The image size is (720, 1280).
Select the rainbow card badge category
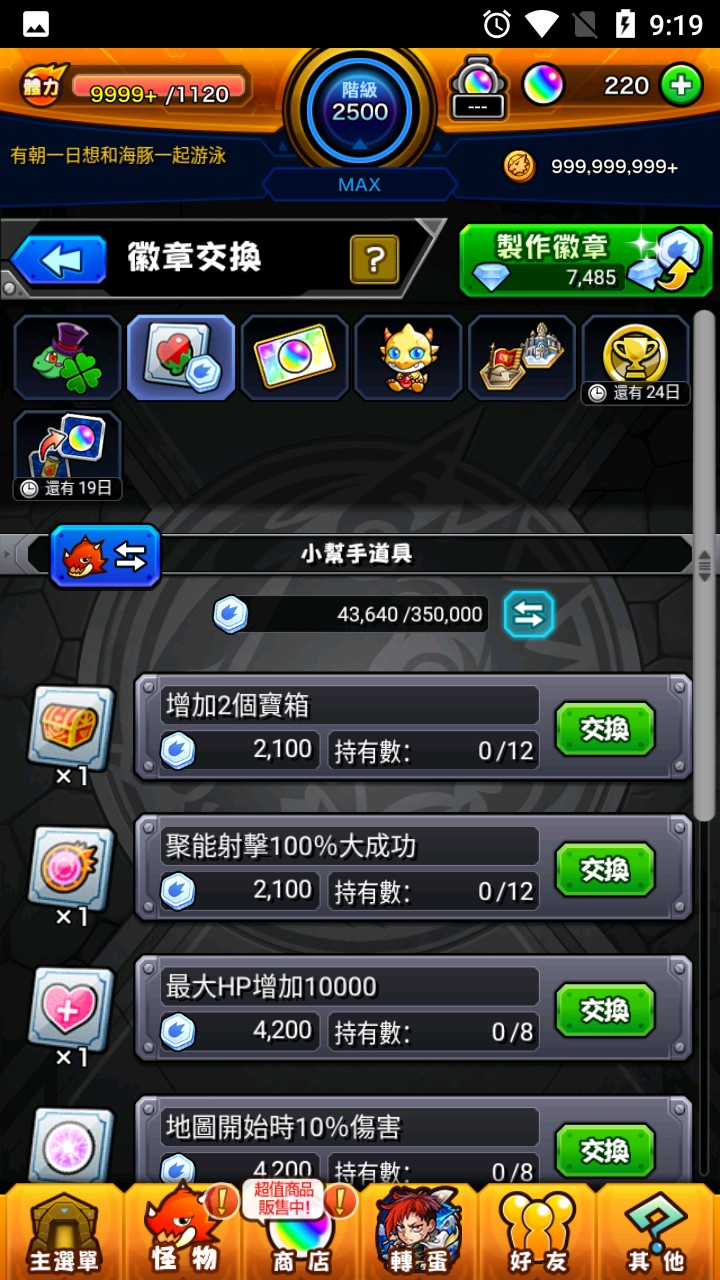click(x=294, y=357)
